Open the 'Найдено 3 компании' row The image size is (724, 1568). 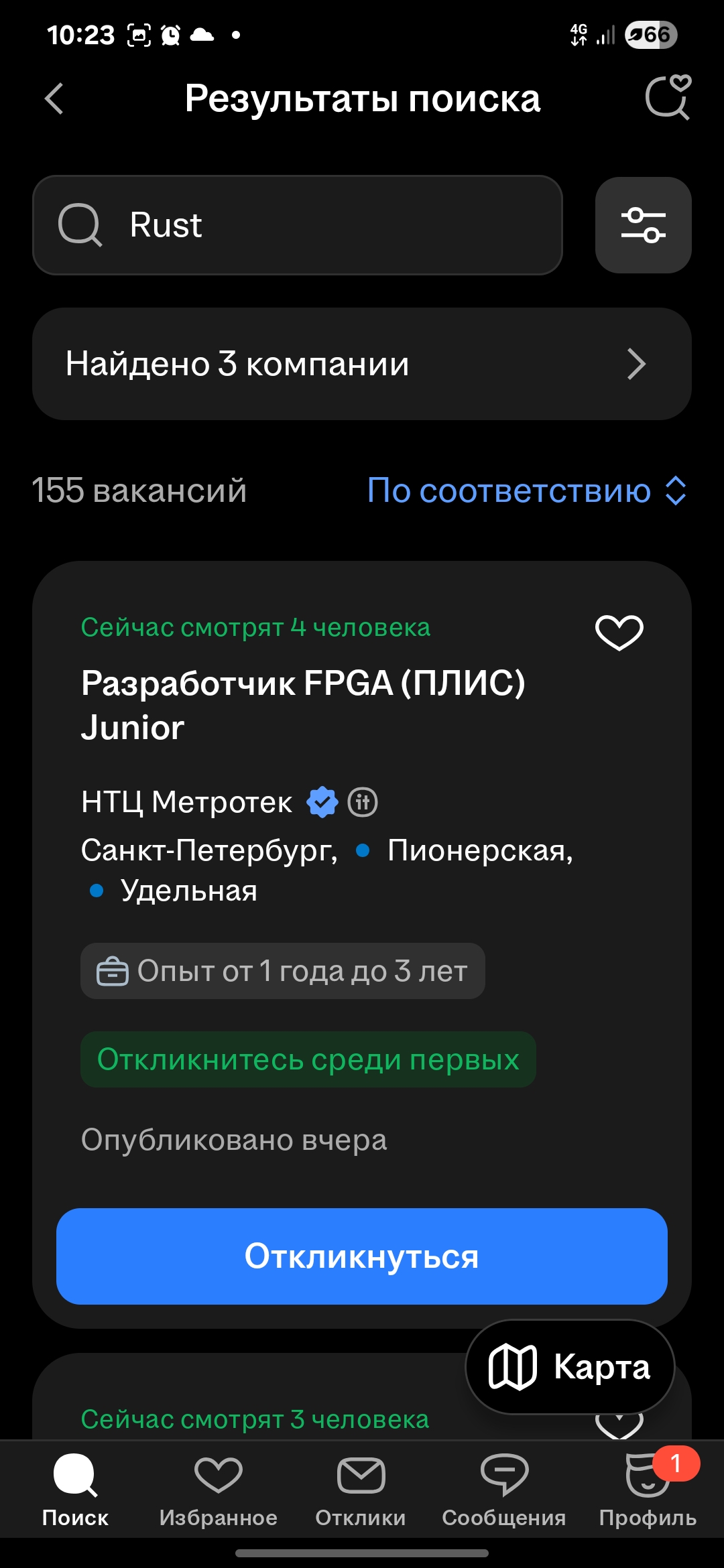click(362, 364)
